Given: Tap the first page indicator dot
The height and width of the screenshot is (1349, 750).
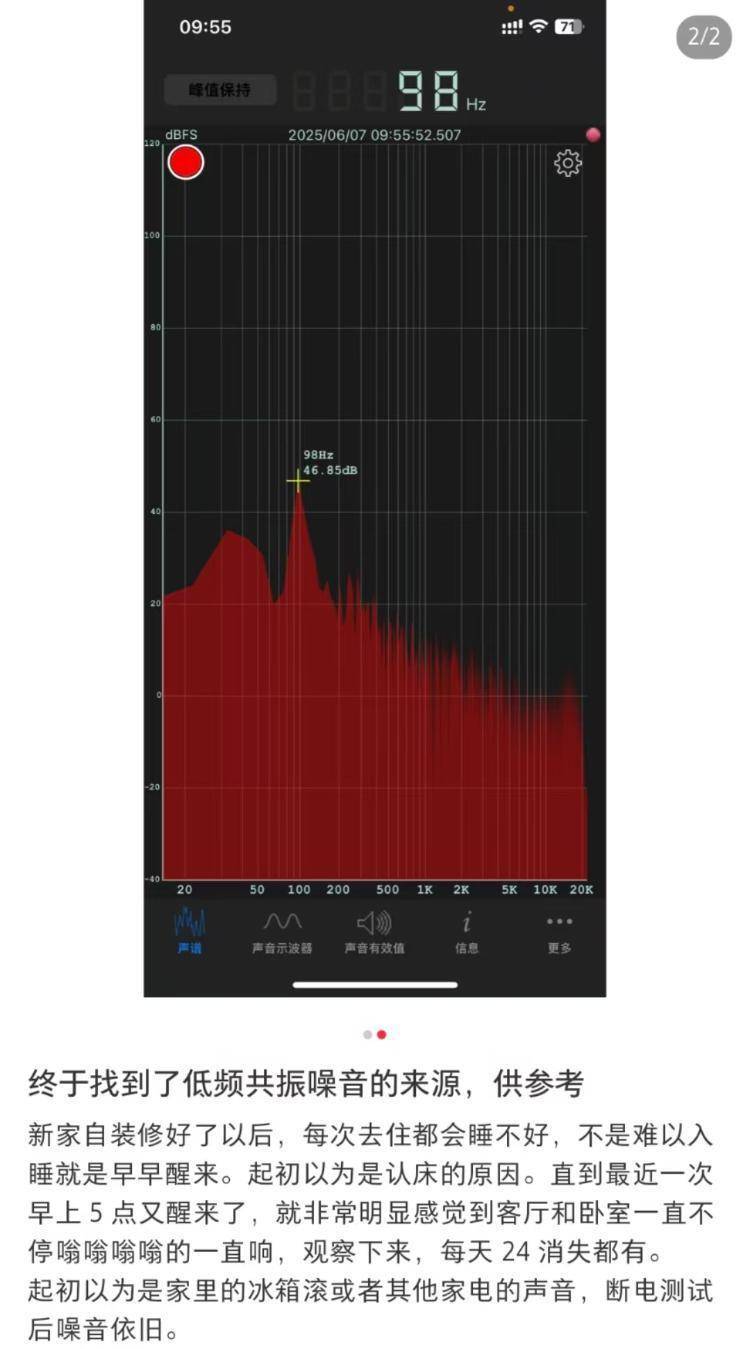Looking at the screenshot, I should [368, 1035].
